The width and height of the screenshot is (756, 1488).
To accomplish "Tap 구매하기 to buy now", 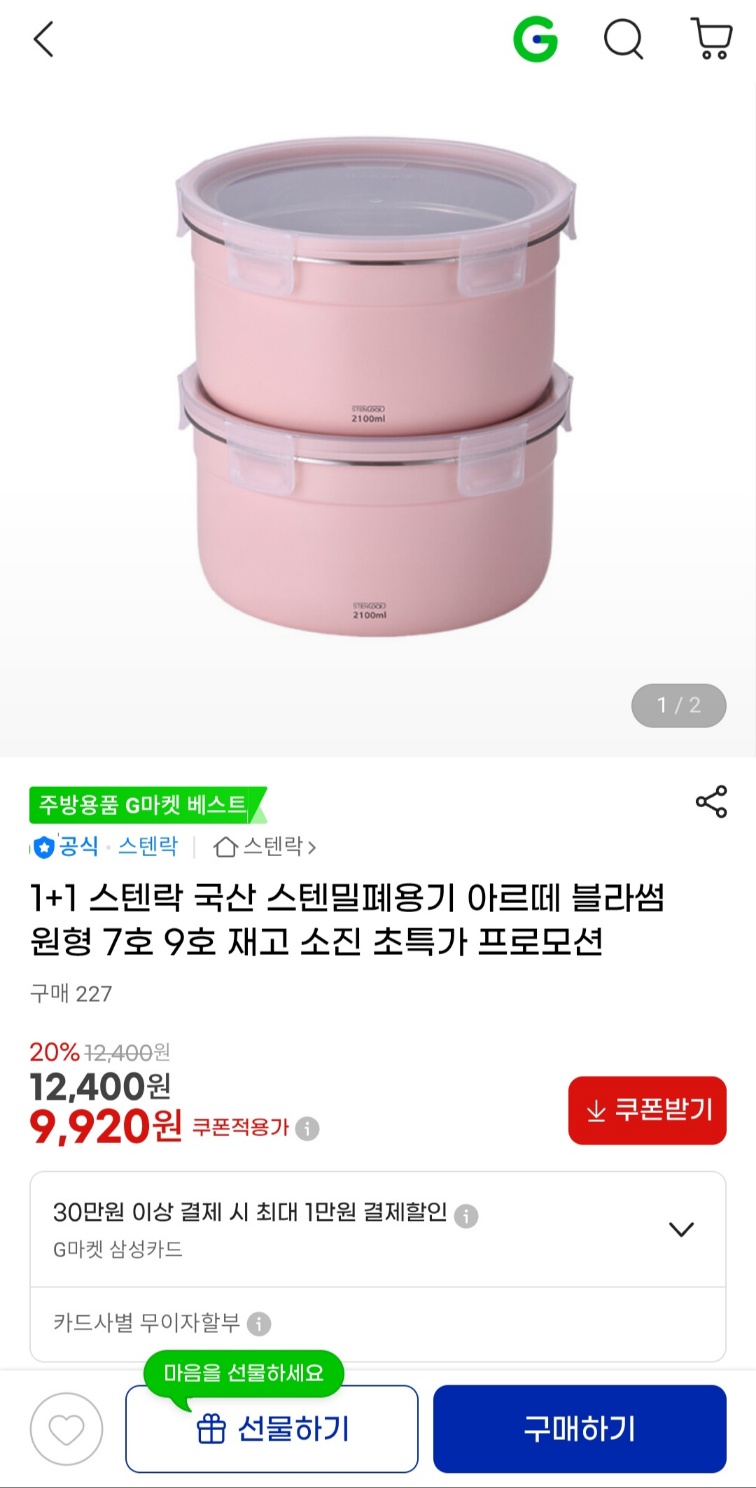I will pyautogui.click(x=579, y=1429).
